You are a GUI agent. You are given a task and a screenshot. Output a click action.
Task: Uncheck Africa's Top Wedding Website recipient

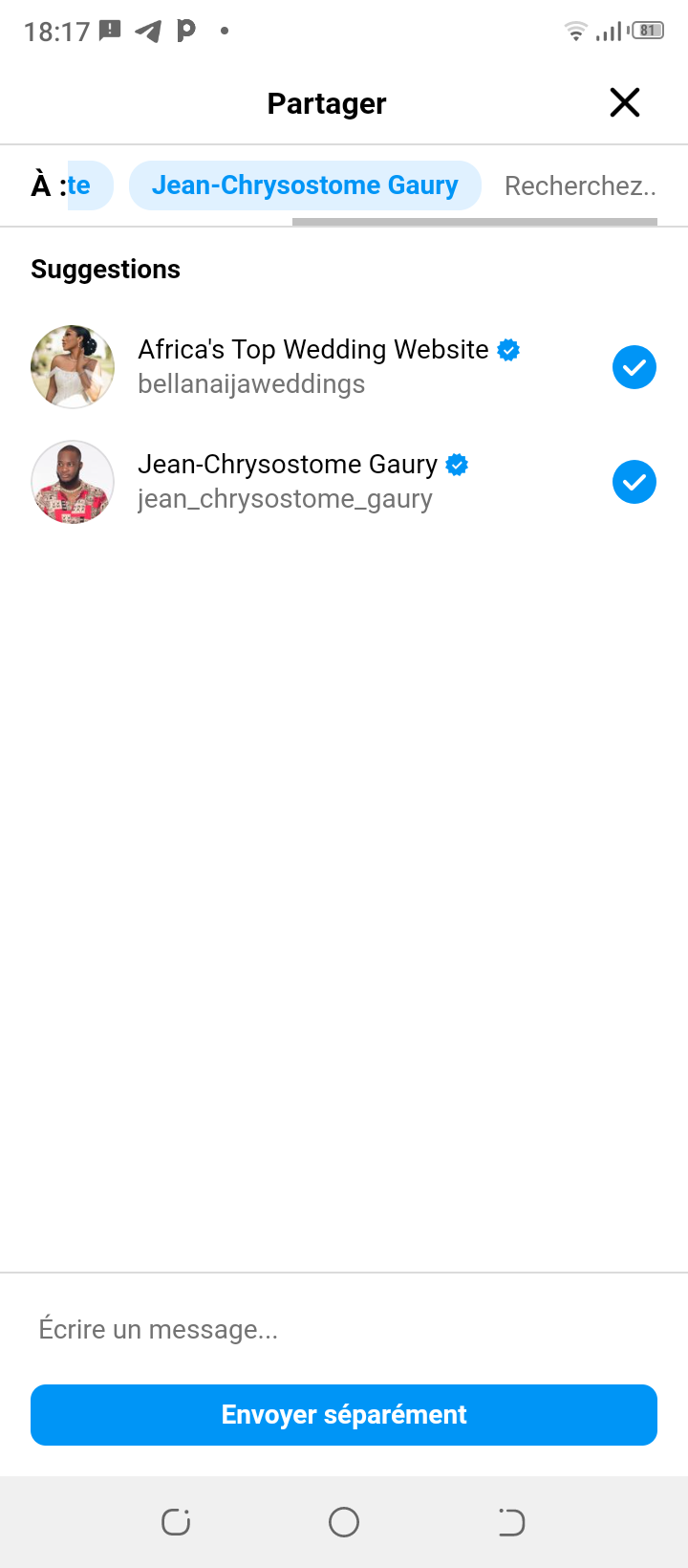(x=634, y=367)
